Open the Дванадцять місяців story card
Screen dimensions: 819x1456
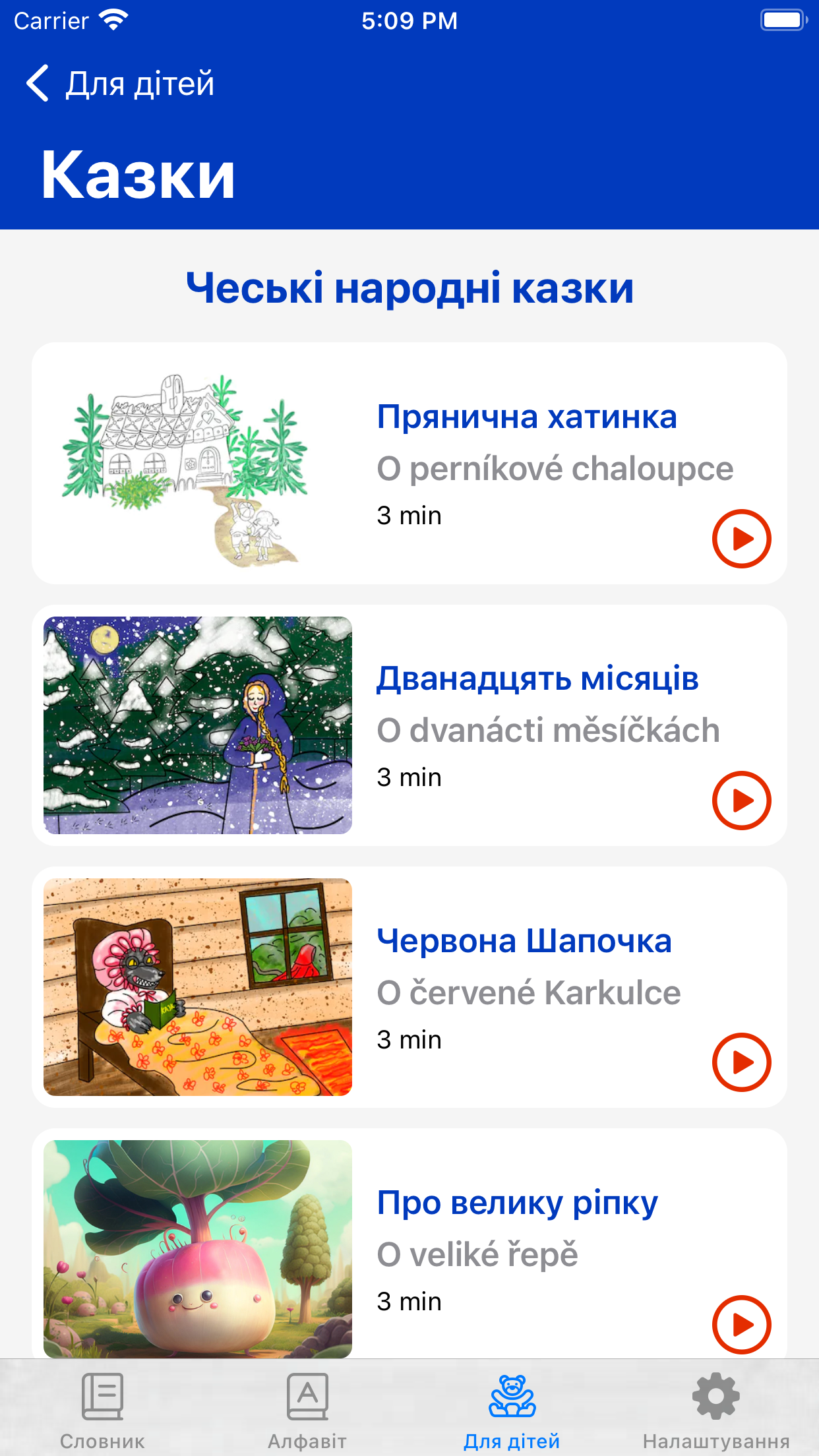(x=409, y=725)
